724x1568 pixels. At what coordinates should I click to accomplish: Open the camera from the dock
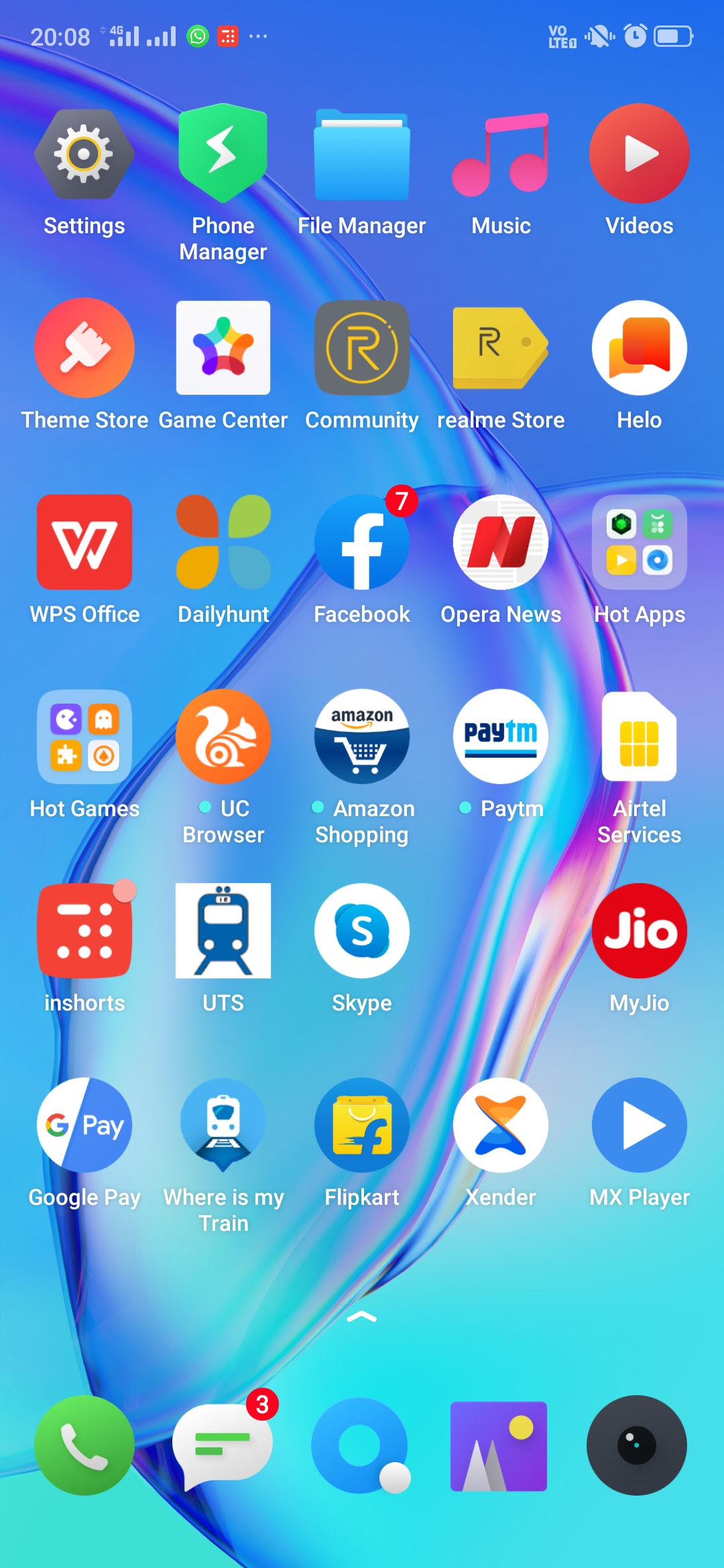(x=637, y=1445)
